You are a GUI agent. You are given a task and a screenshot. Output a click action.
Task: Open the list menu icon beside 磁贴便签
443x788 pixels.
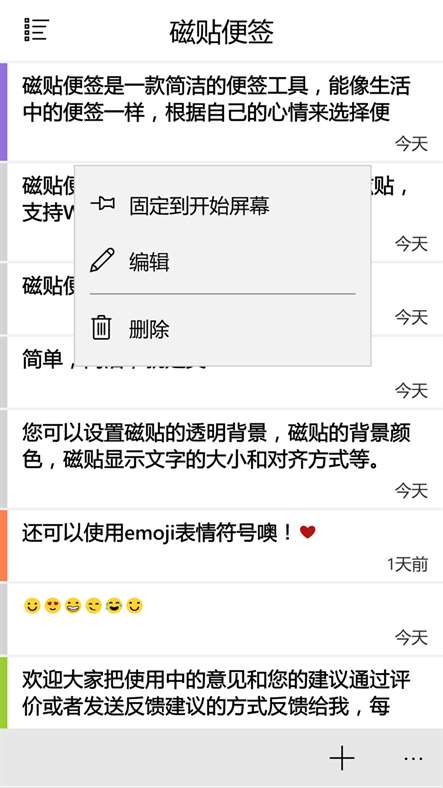coord(36,30)
